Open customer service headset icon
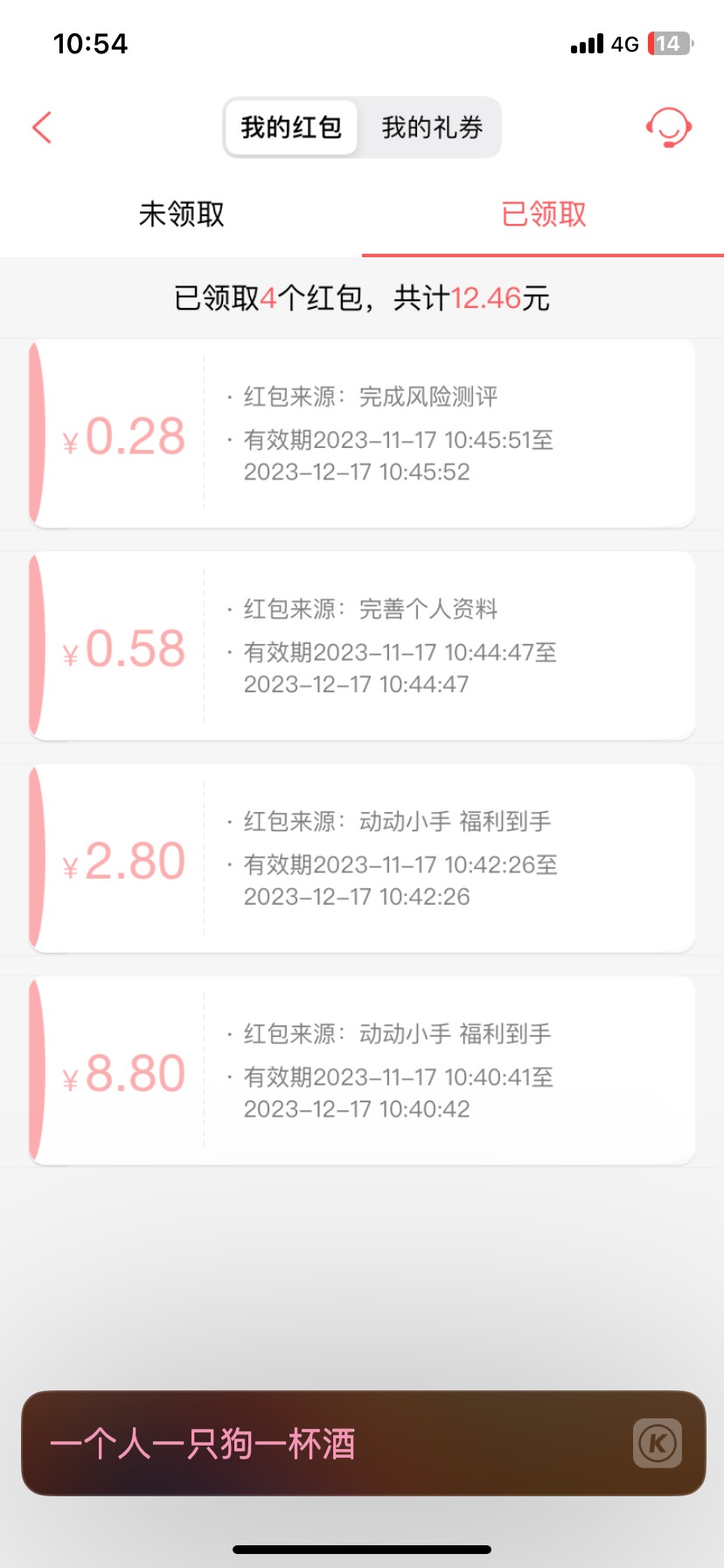Image resolution: width=724 pixels, height=1568 pixels. (x=669, y=128)
